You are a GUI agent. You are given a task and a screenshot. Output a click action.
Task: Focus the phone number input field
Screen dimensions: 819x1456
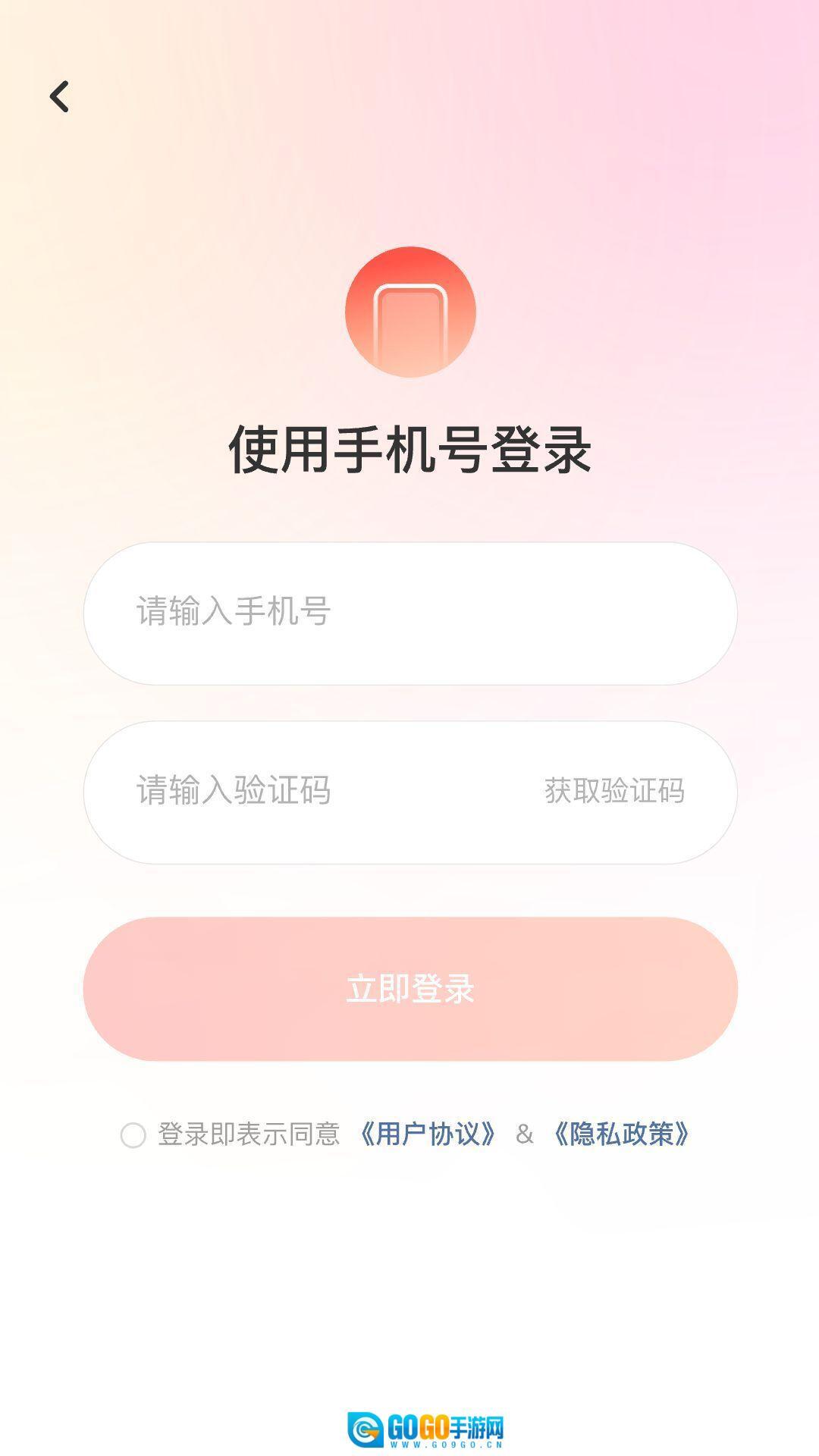click(409, 613)
